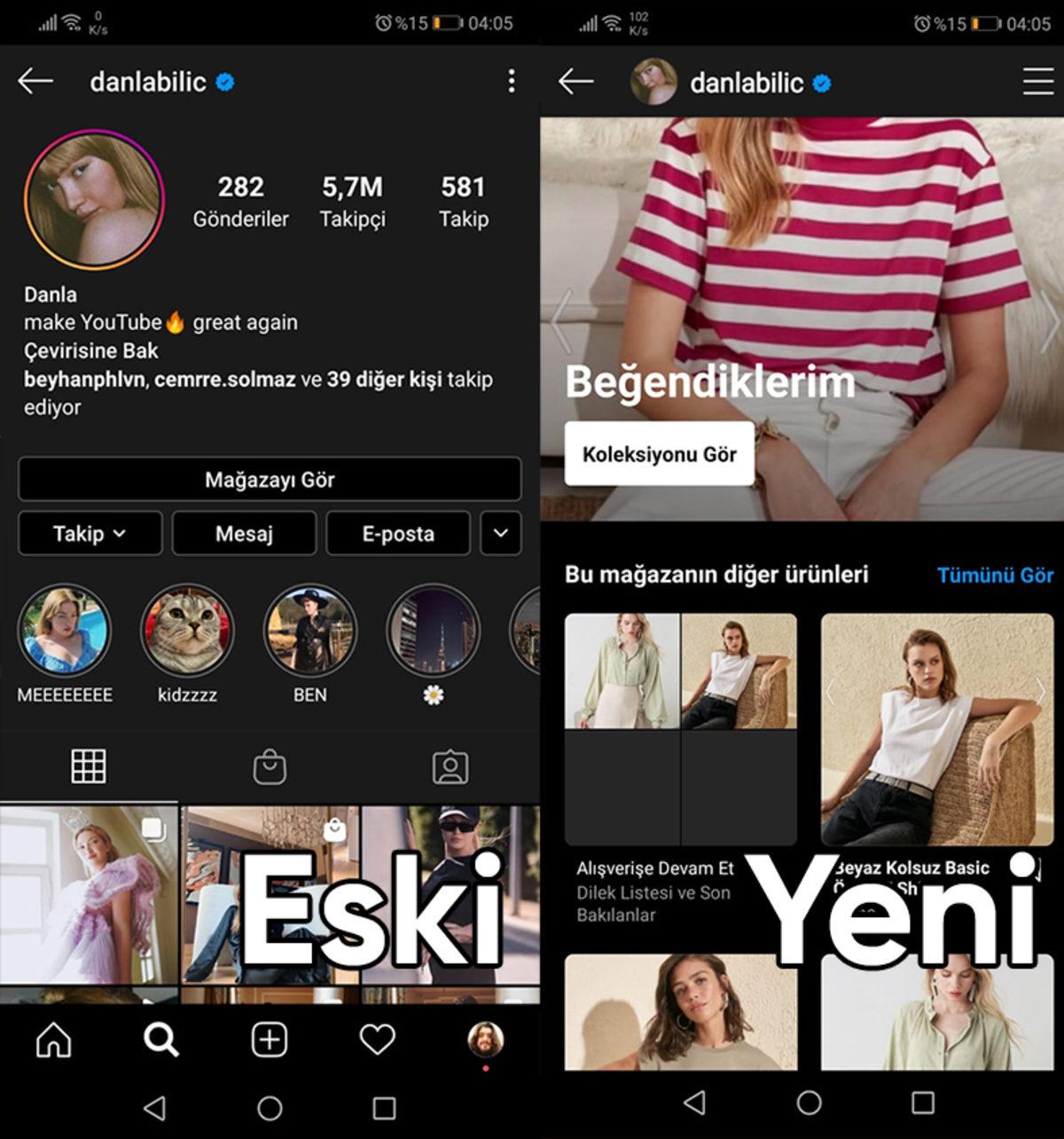
Task: Open the activity heart icon
Action: [x=378, y=1039]
